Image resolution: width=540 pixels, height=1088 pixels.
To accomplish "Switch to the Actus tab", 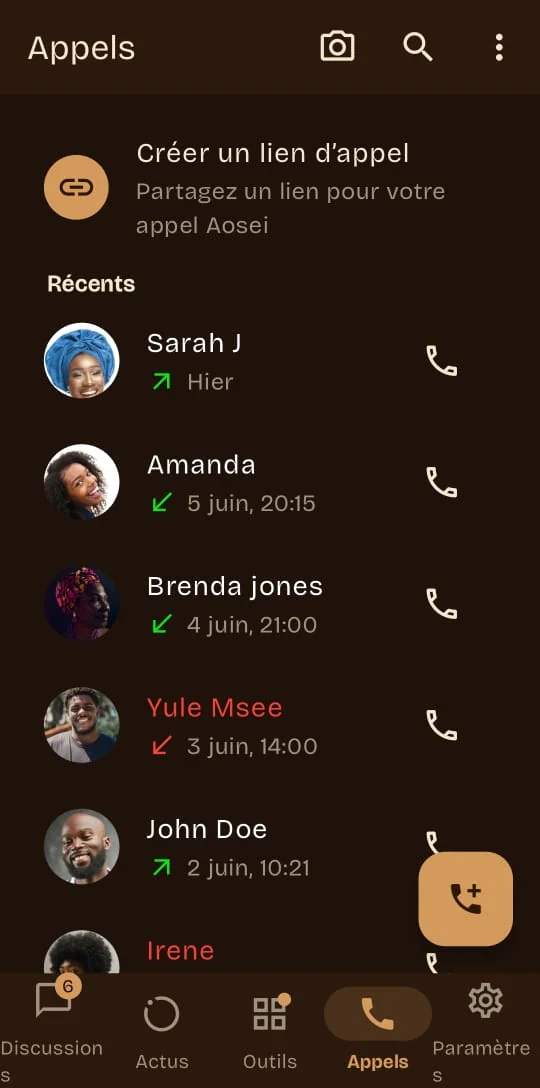I will (x=162, y=1030).
